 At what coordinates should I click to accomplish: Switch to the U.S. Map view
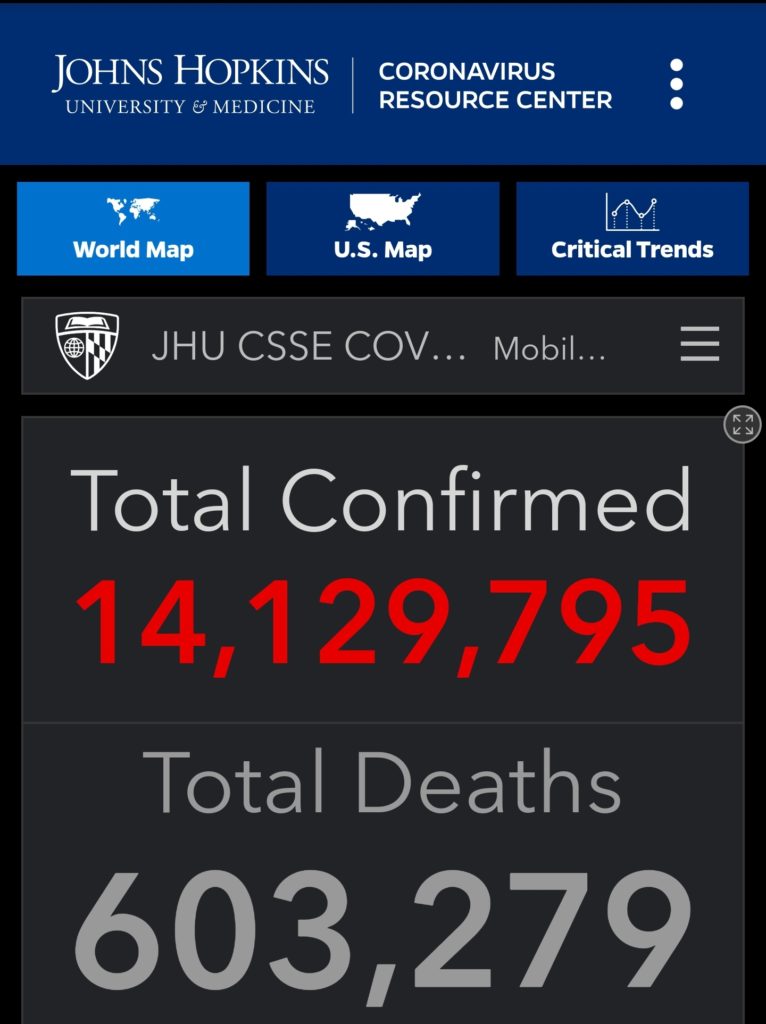pos(383,229)
